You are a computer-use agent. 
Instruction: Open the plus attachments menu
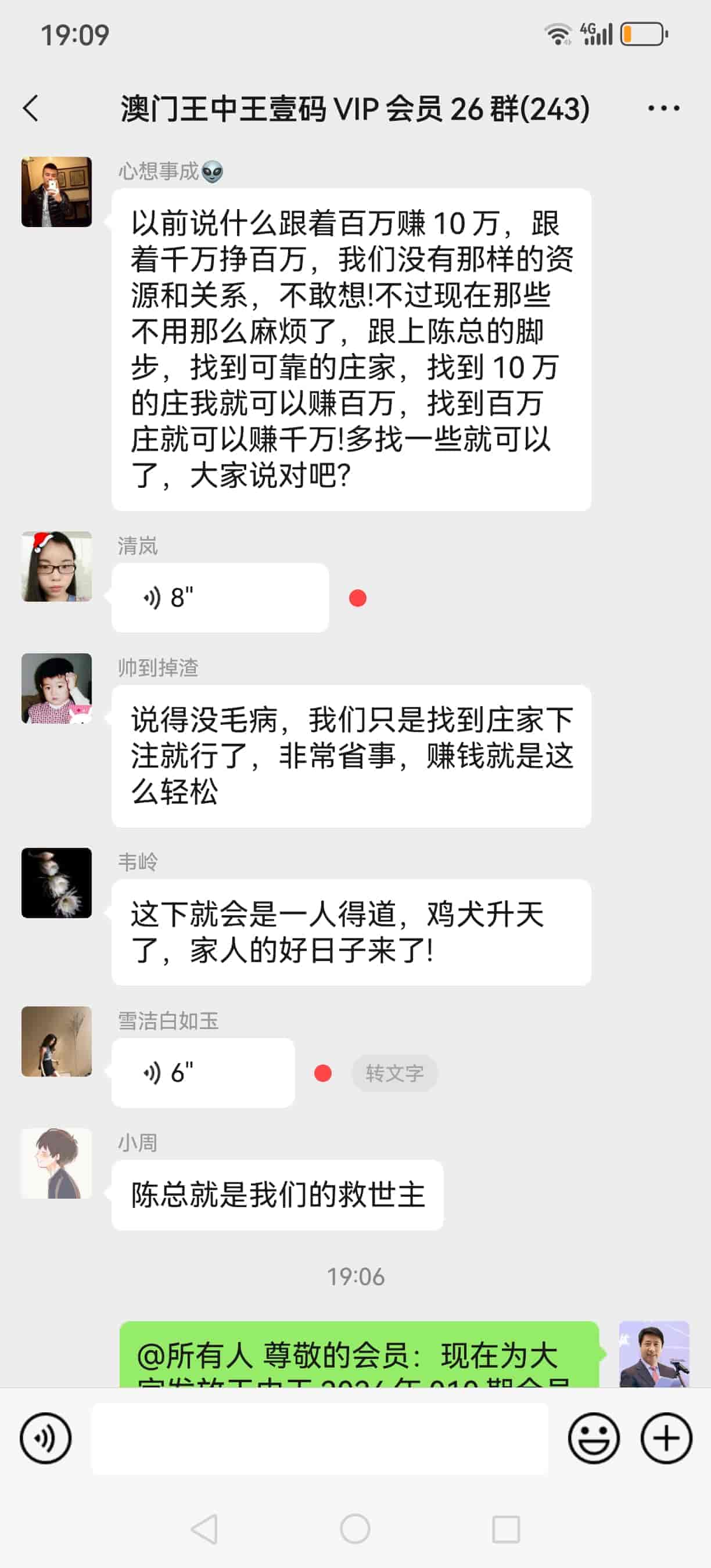pos(666,1438)
